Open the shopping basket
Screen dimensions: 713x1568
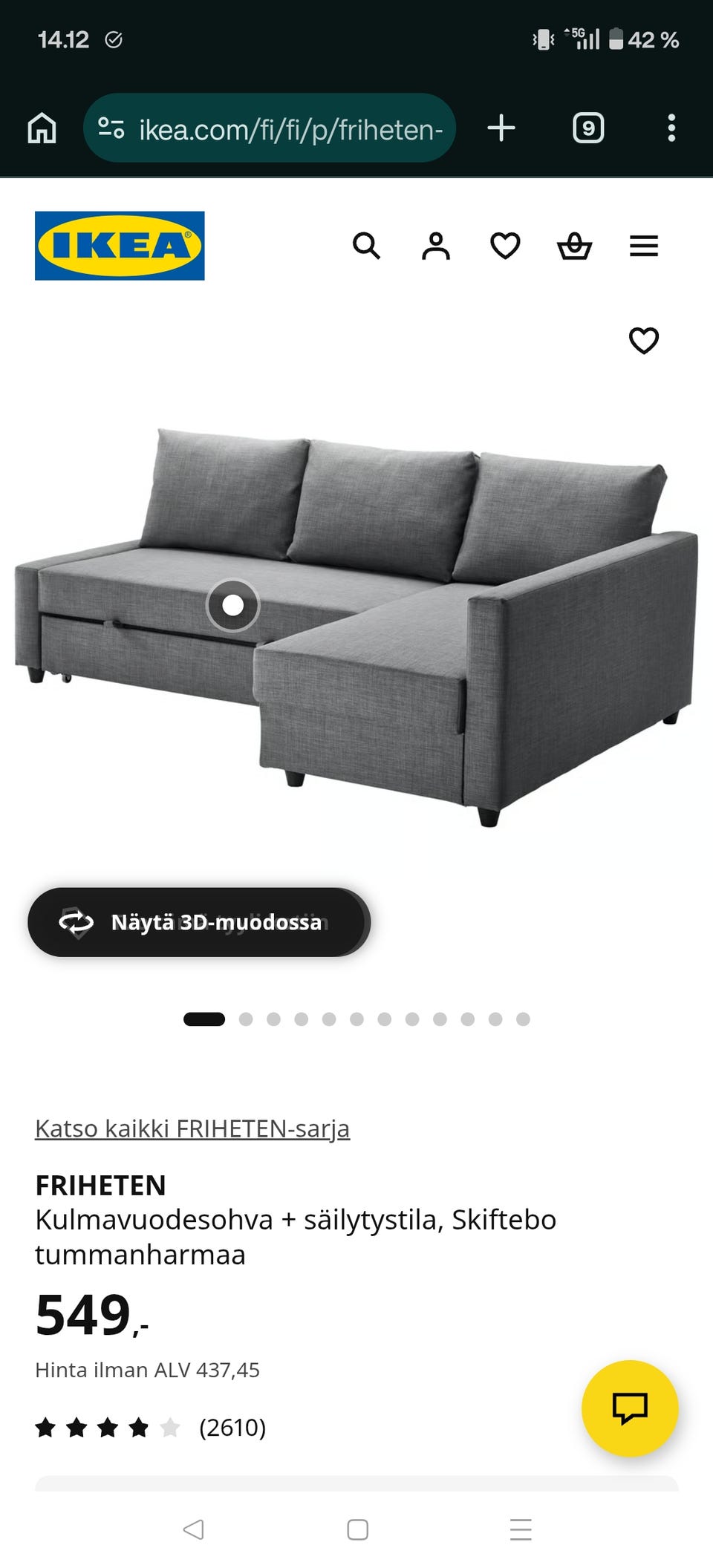coord(575,246)
